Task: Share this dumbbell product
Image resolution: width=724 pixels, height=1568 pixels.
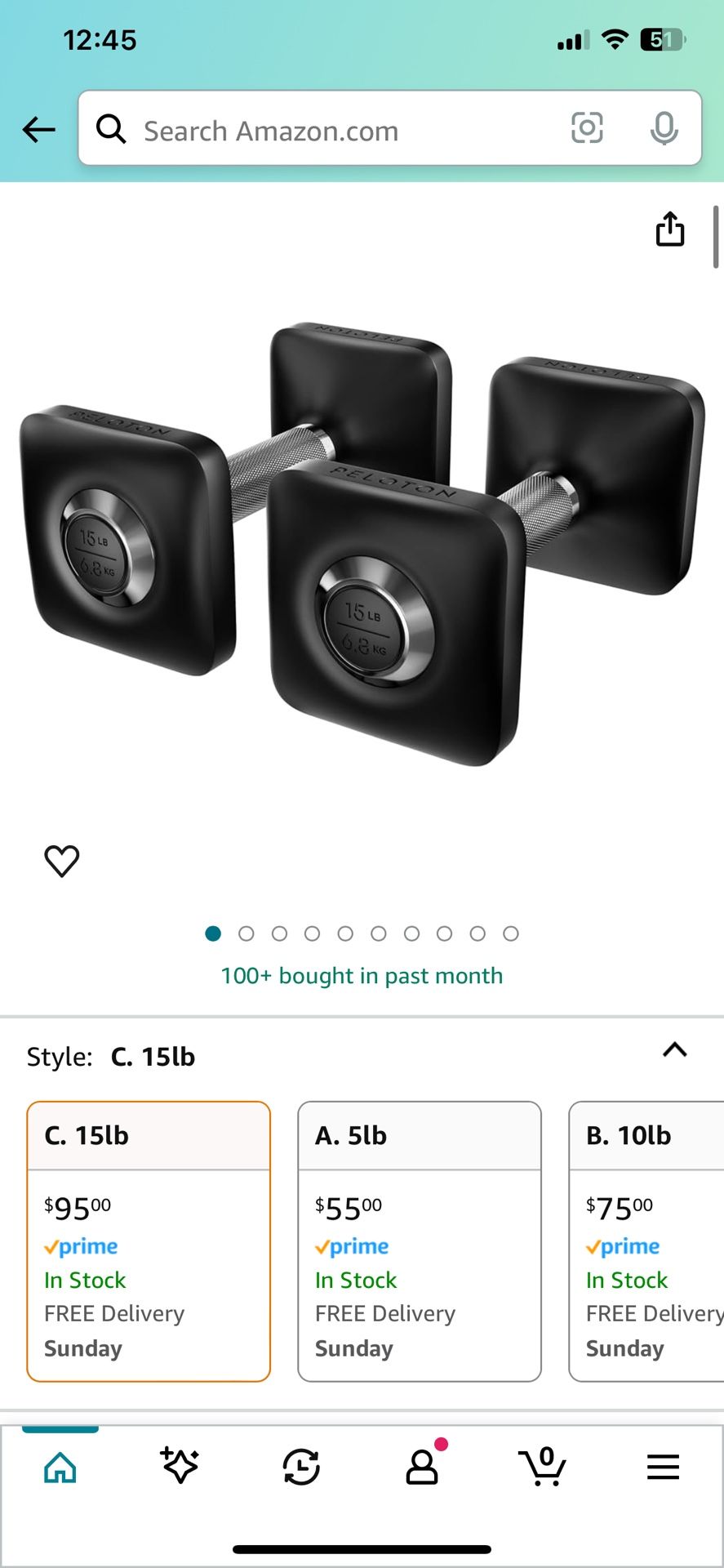Action: (x=670, y=229)
